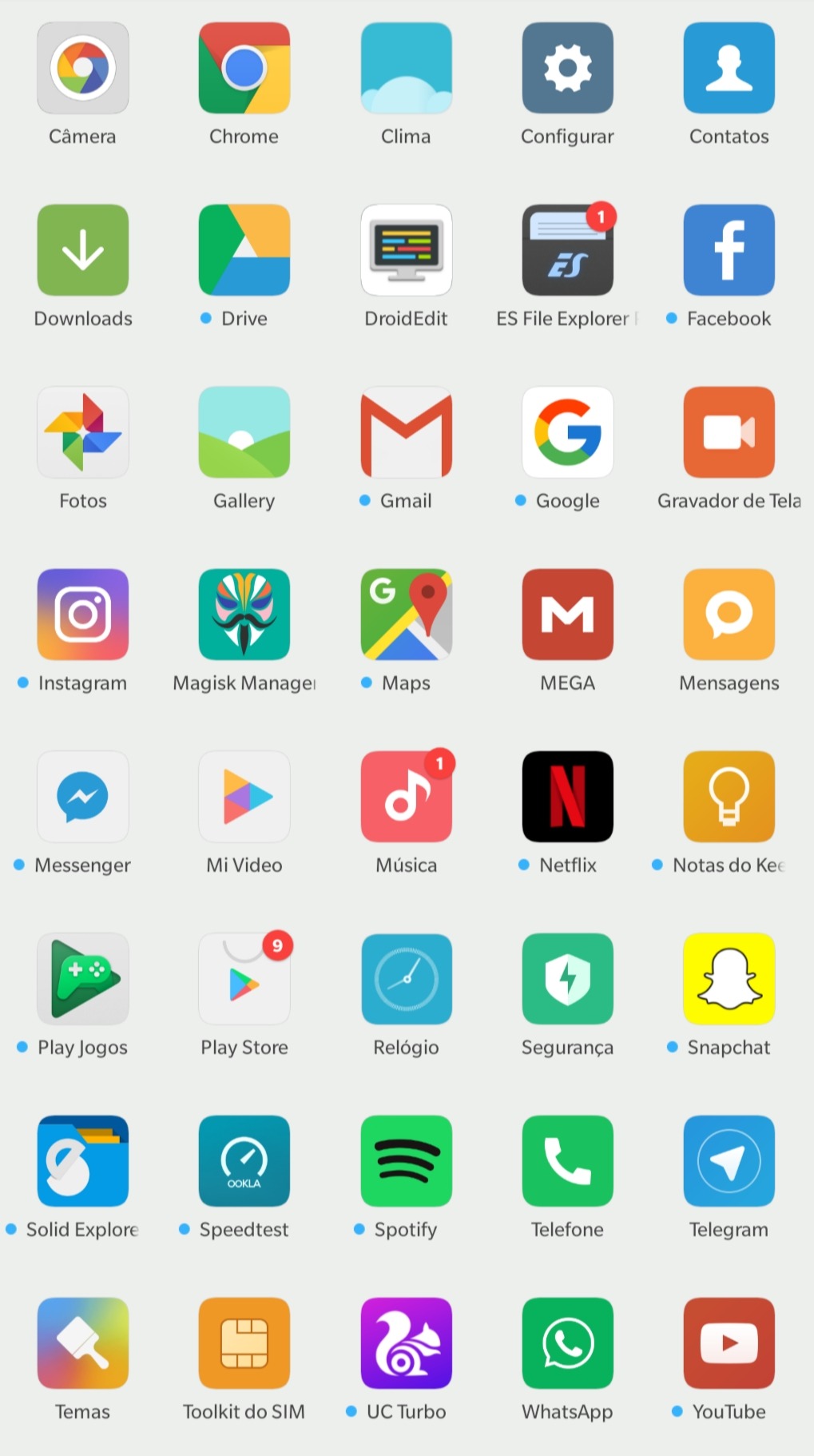Open the Câmera app
The height and width of the screenshot is (1456, 814).
tap(83, 68)
